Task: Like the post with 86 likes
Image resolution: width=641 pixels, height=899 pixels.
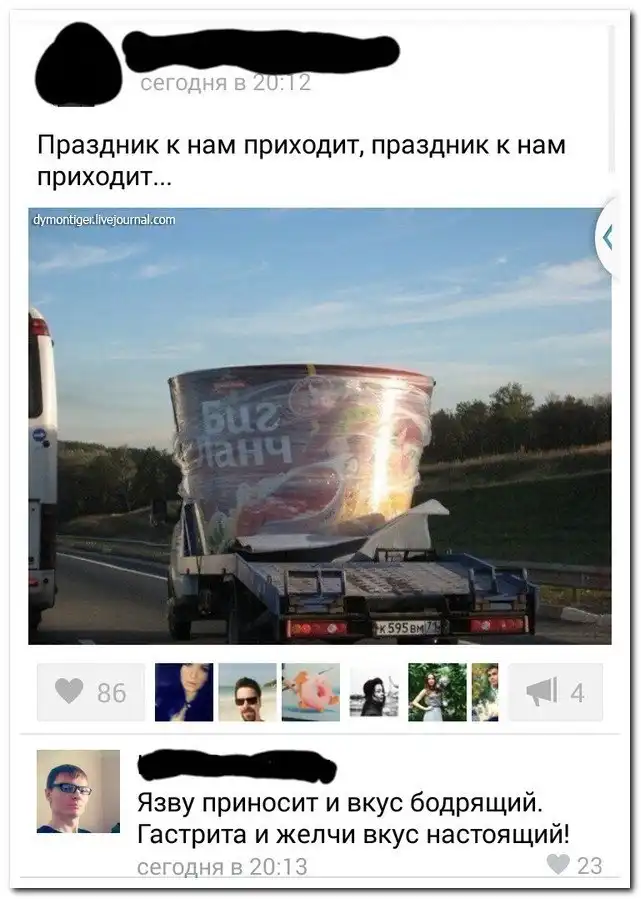Action: point(90,692)
